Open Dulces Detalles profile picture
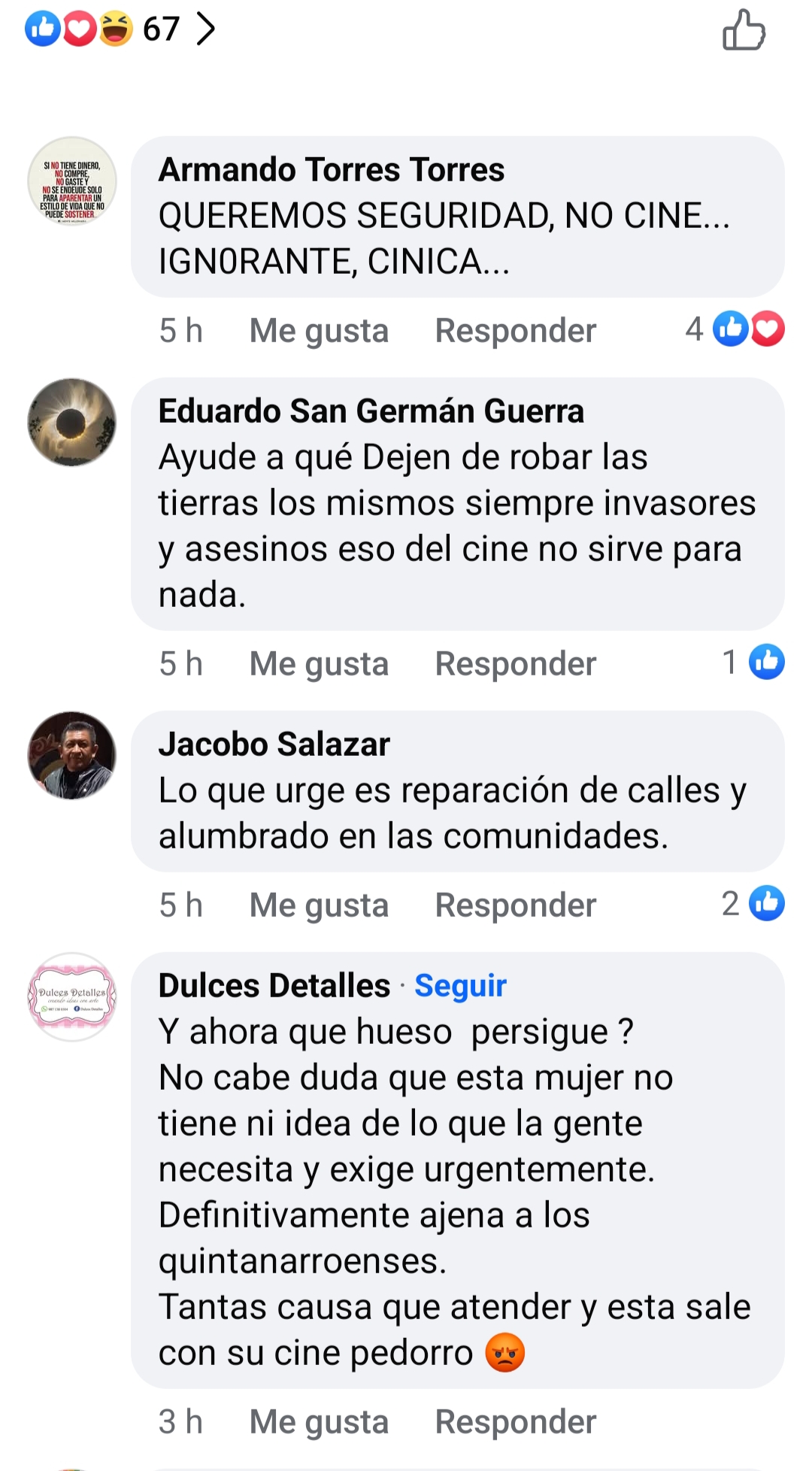The image size is (812, 1471). 72,996
